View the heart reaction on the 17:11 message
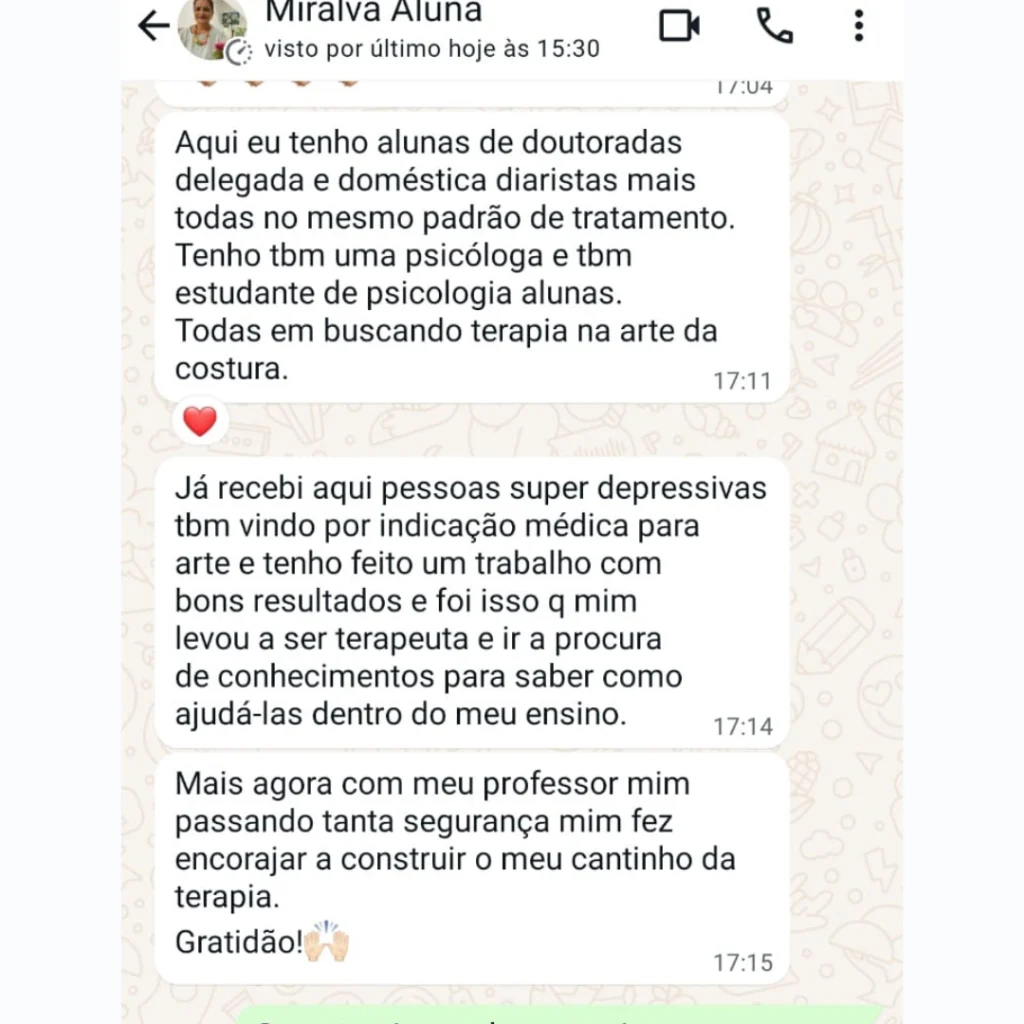 (200, 422)
